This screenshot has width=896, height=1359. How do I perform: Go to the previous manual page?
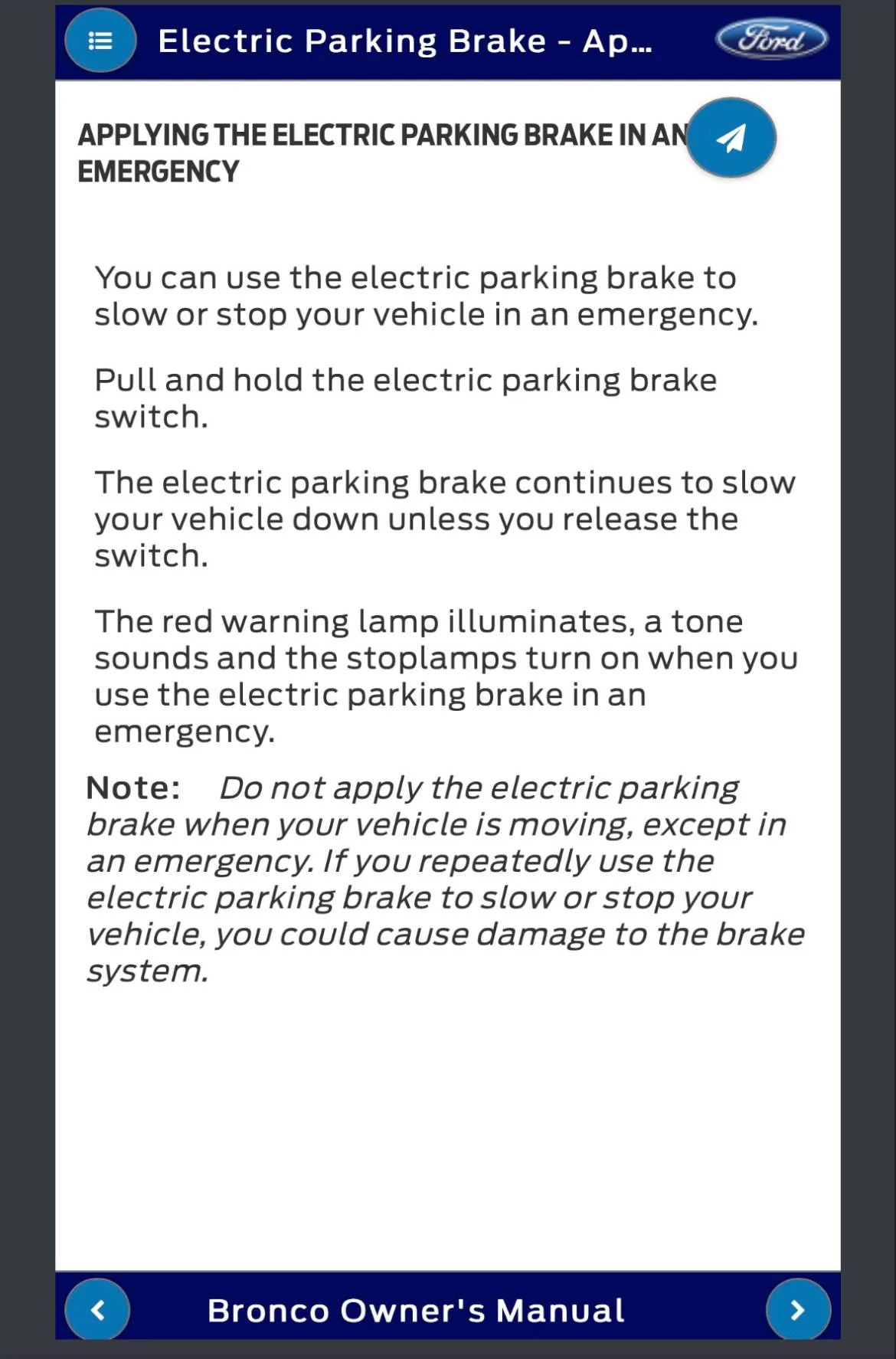[x=97, y=1309]
